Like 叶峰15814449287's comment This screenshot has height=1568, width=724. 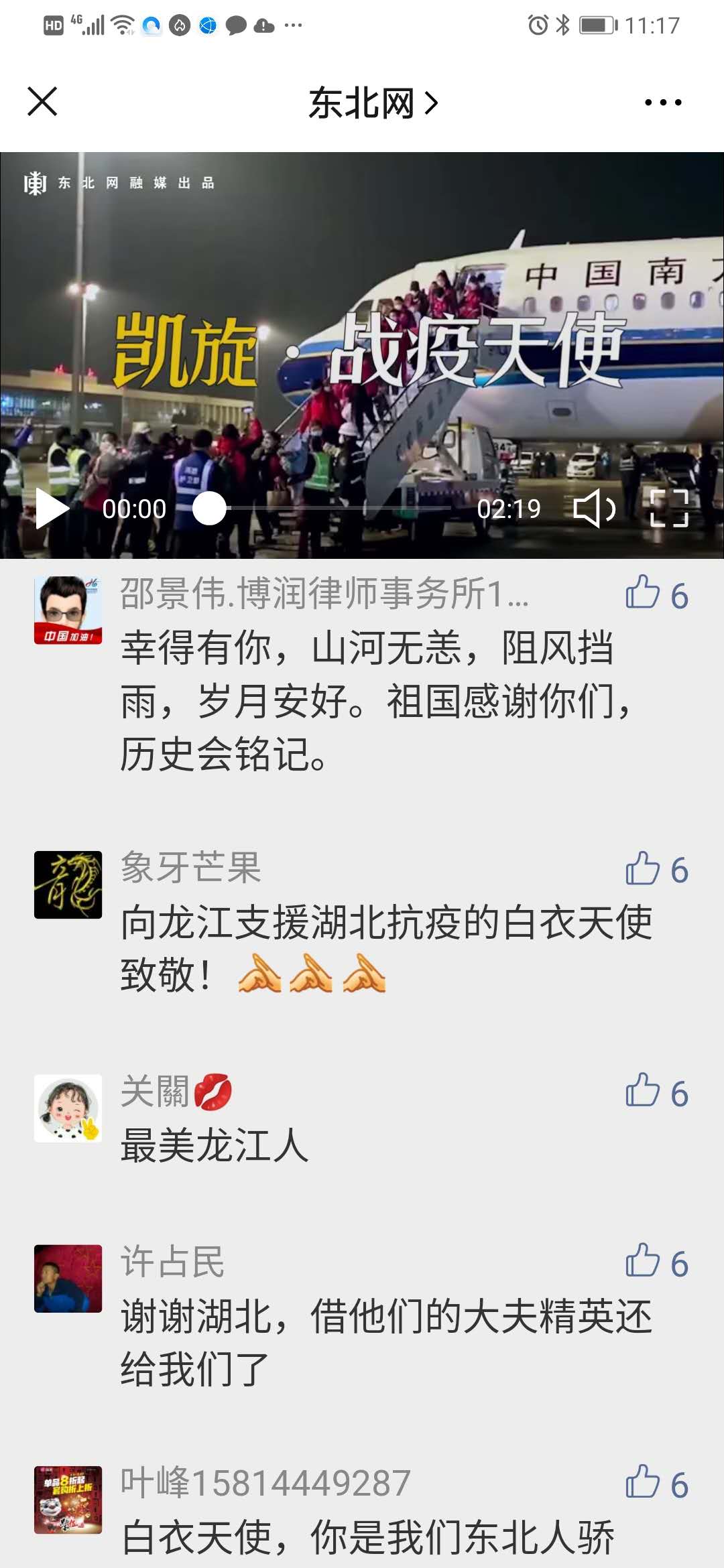click(x=643, y=1482)
